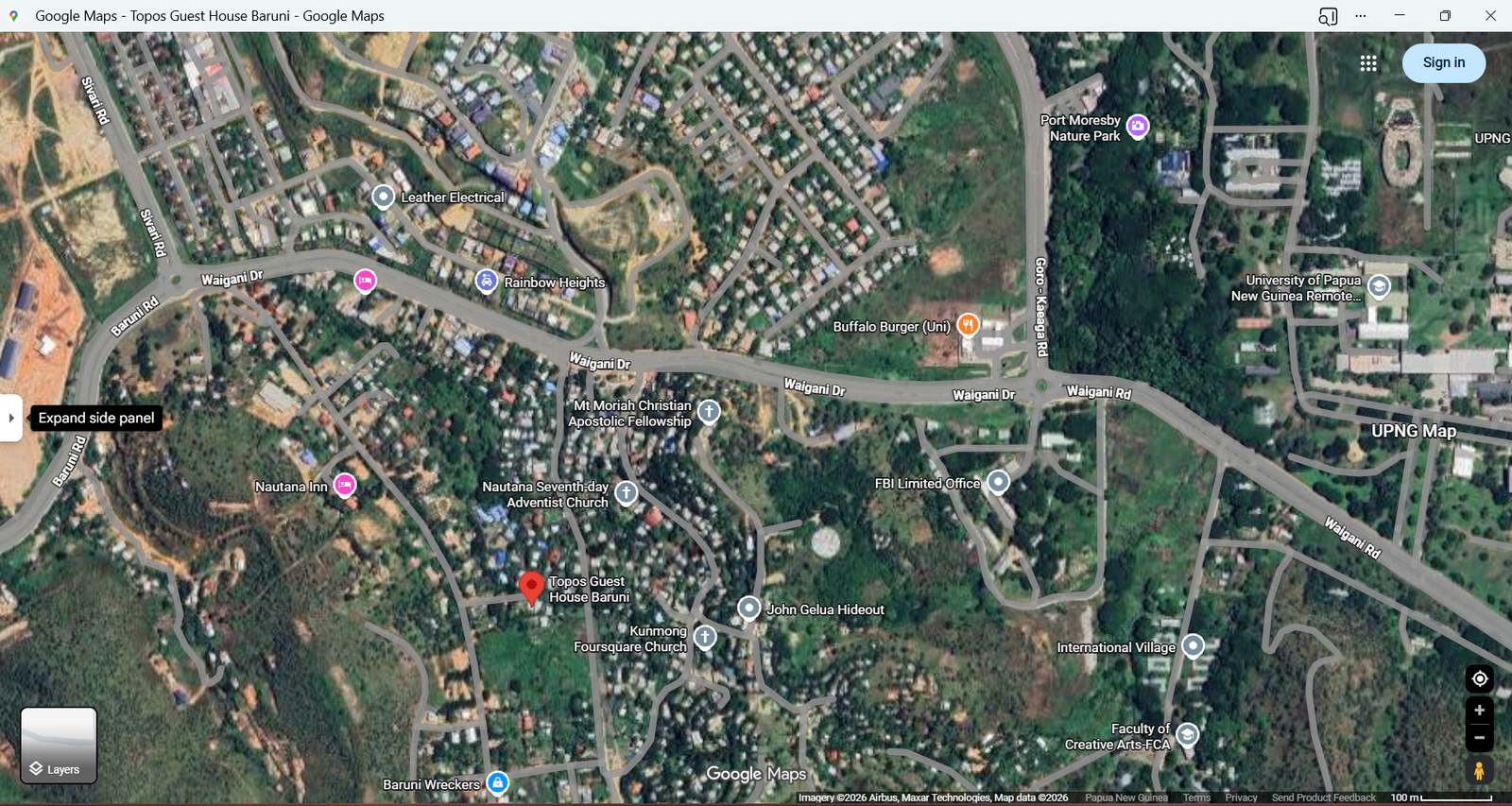The width and height of the screenshot is (1512, 806).
Task: Expand the side panel
Action: (10, 418)
